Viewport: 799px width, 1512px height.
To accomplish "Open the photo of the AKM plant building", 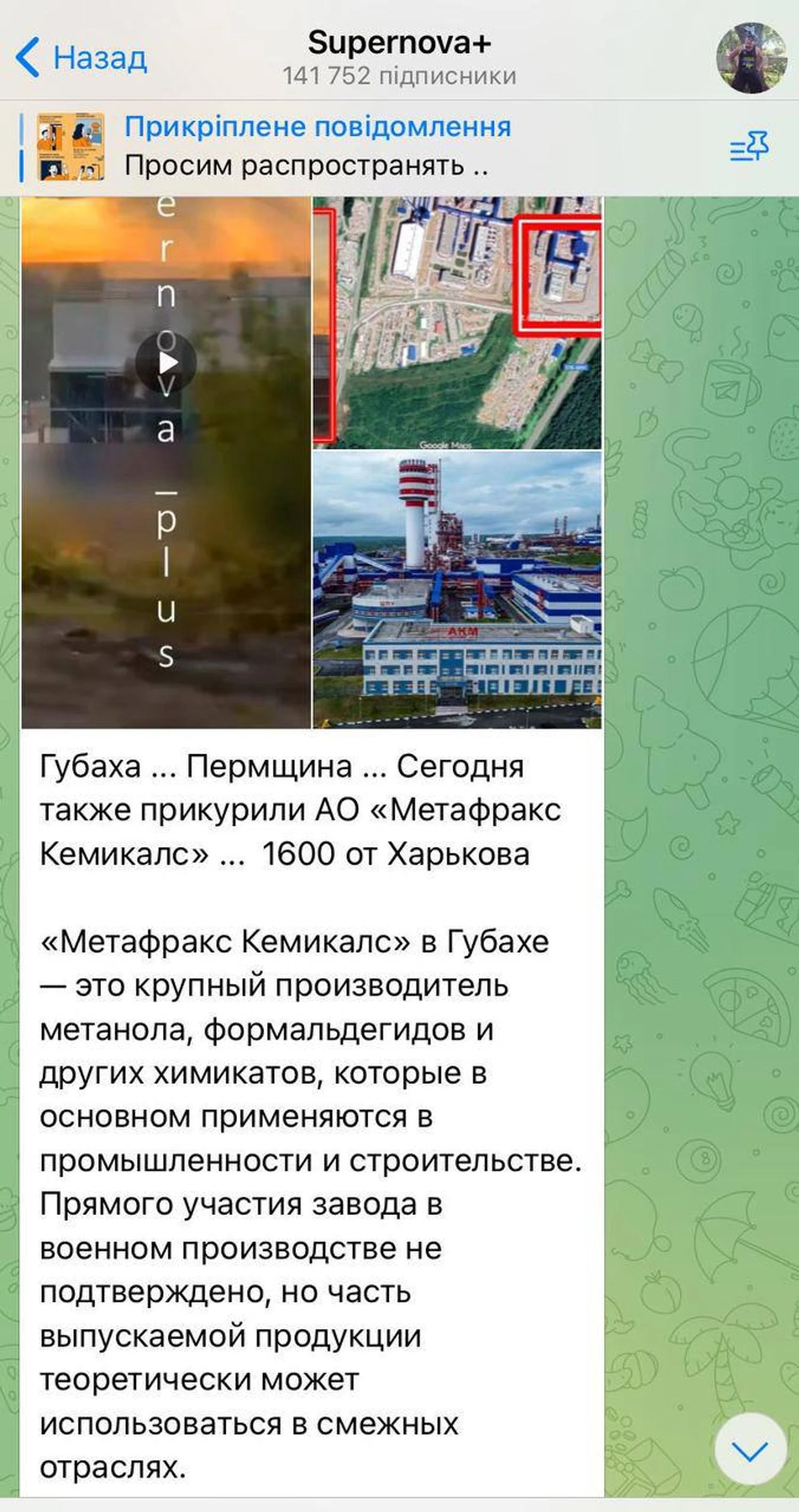I will [x=456, y=589].
